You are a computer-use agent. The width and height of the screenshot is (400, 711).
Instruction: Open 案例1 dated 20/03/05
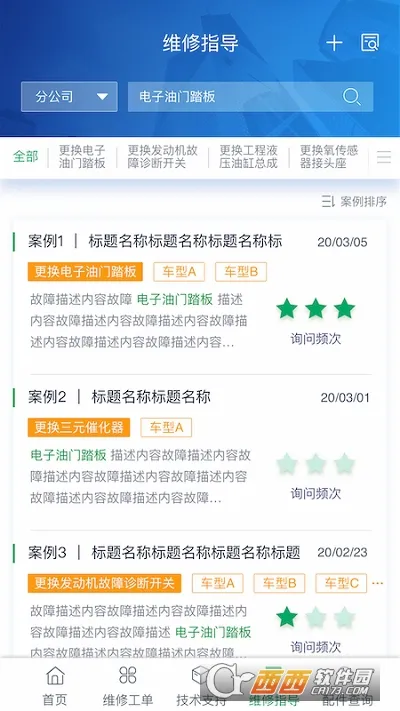click(199, 242)
